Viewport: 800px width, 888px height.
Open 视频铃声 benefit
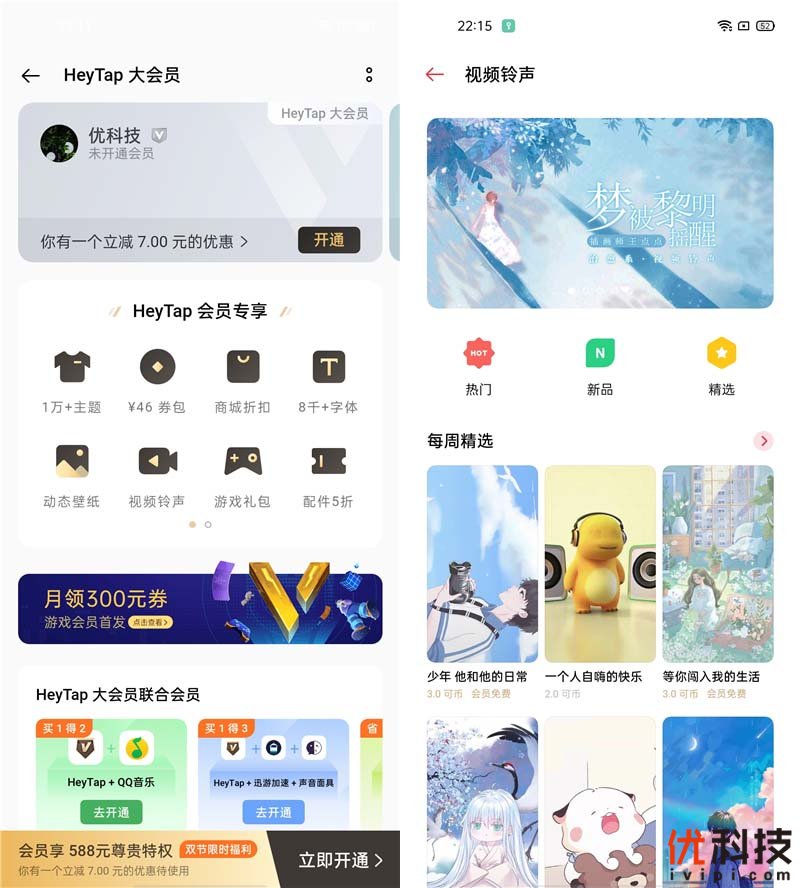[158, 475]
